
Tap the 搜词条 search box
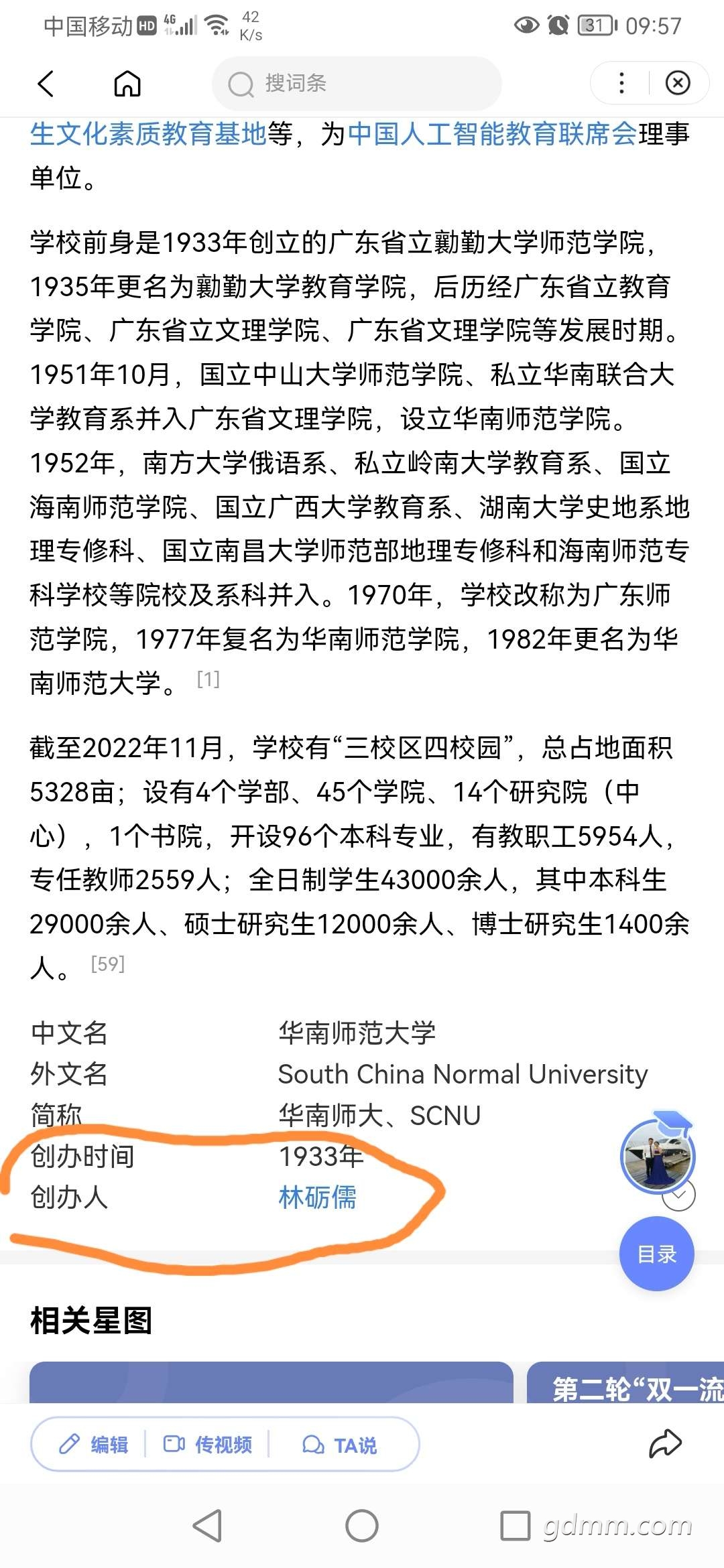pos(357,83)
